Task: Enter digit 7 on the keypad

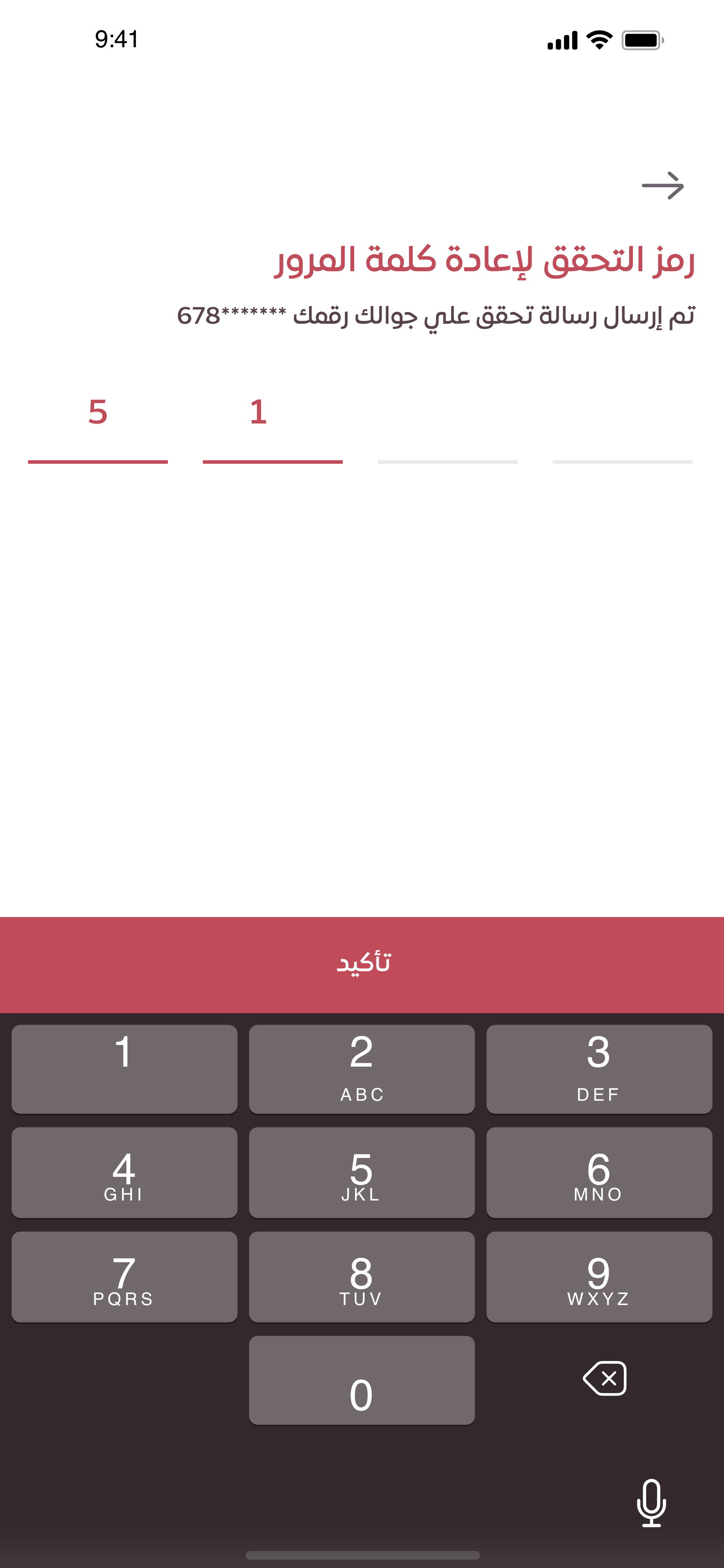Action: click(124, 1277)
